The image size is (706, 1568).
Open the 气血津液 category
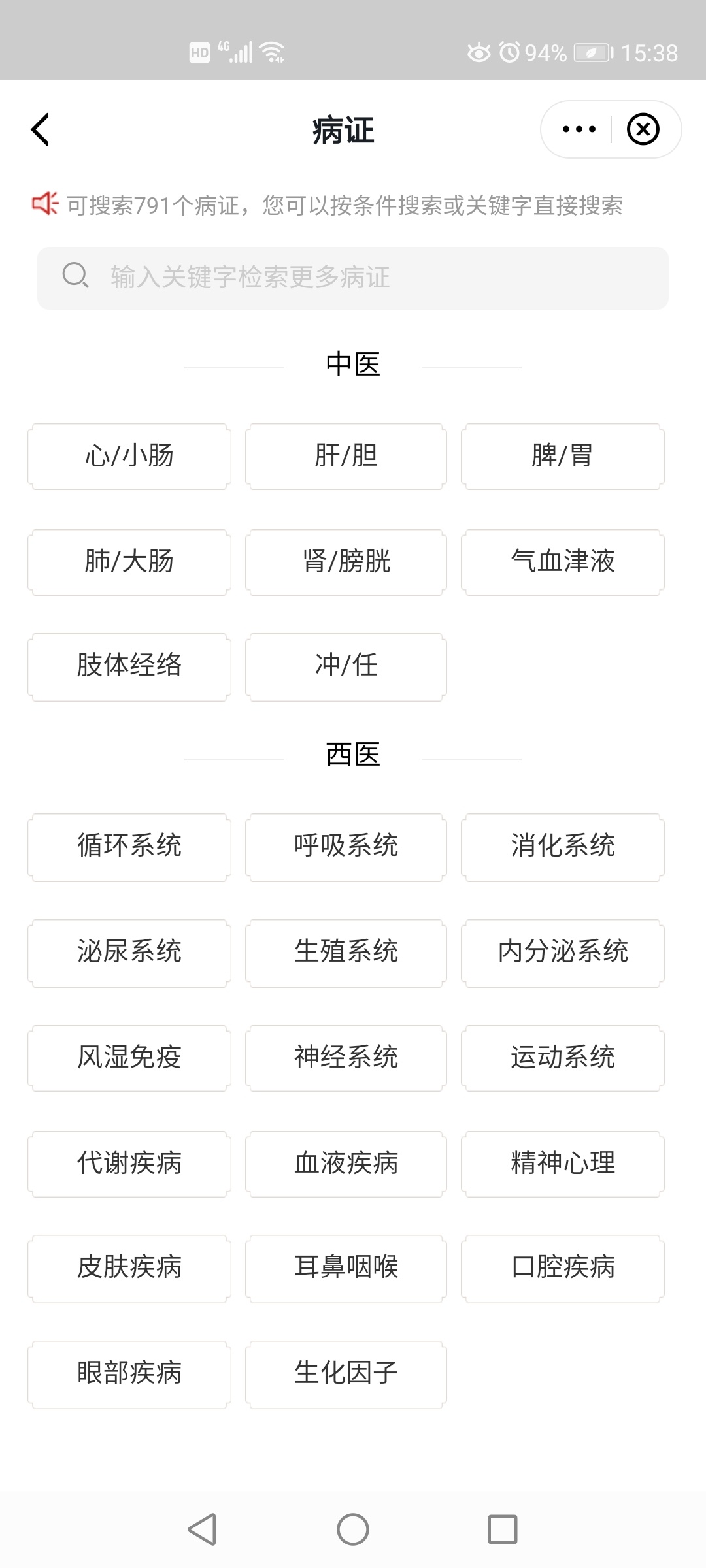tap(563, 562)
